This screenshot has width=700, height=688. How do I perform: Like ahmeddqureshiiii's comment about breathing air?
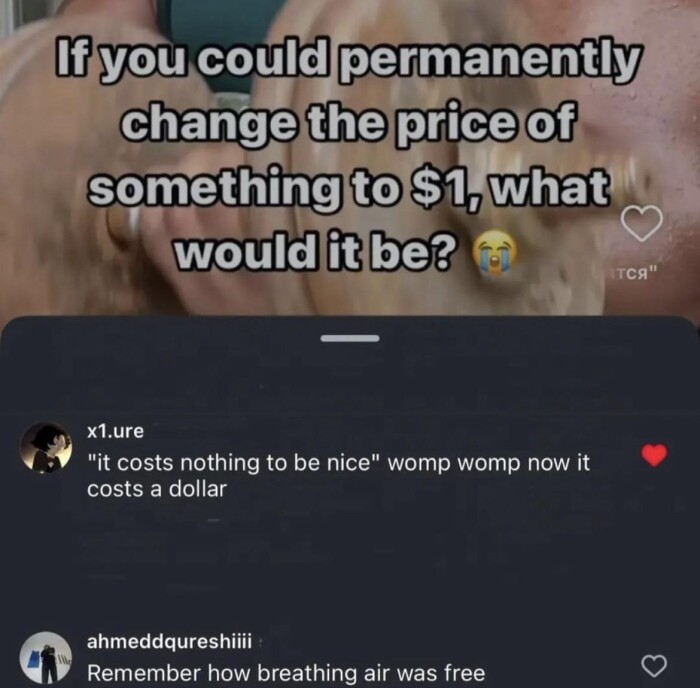click(x=653, y=665)
